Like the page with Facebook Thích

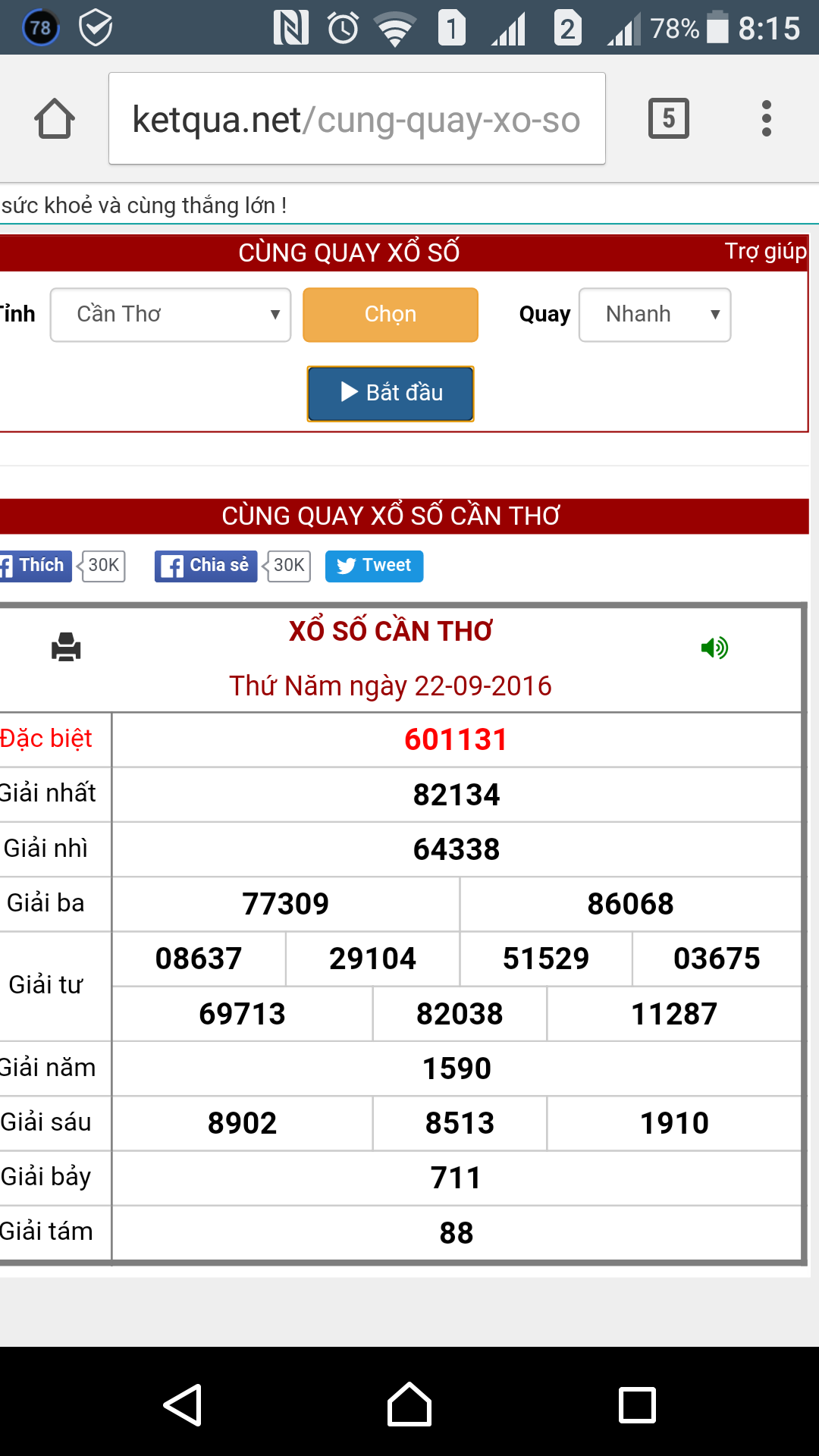[x=36, y=566]
